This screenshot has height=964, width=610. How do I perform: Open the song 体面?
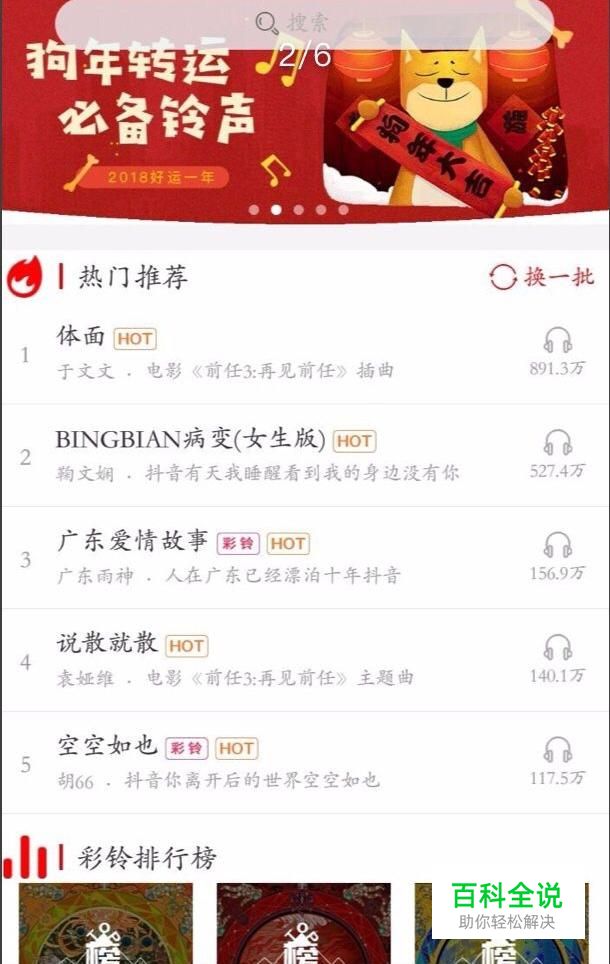81,336
